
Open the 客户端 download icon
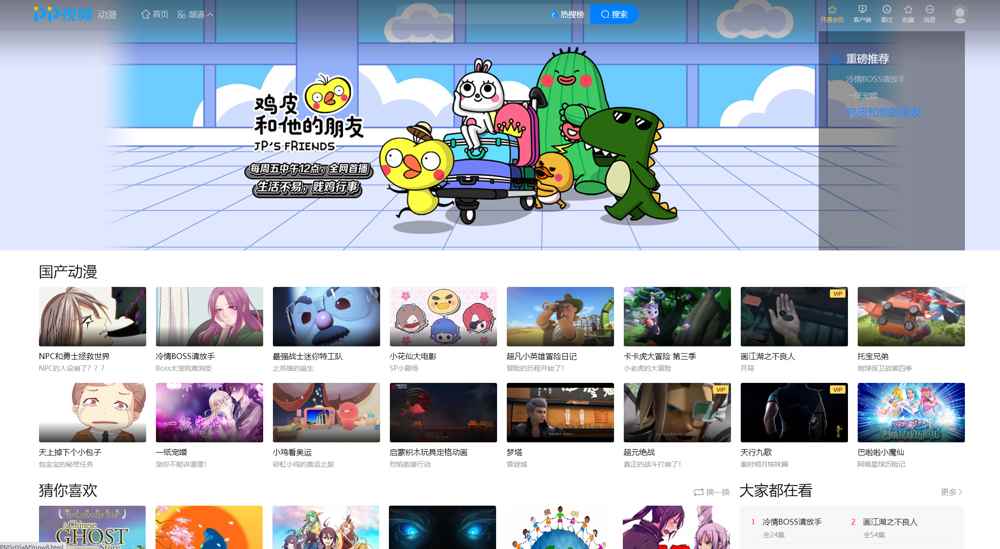pos(862,13)
